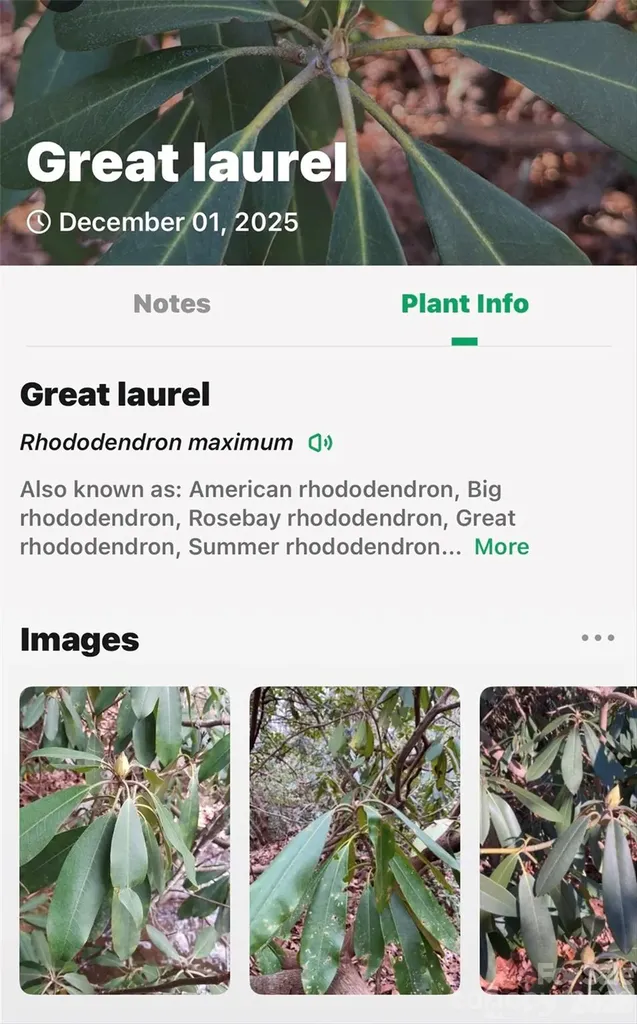Switch to the Notes tab
The width and height of the screenshot is (637, 1024).
click(x=172, y=304)
